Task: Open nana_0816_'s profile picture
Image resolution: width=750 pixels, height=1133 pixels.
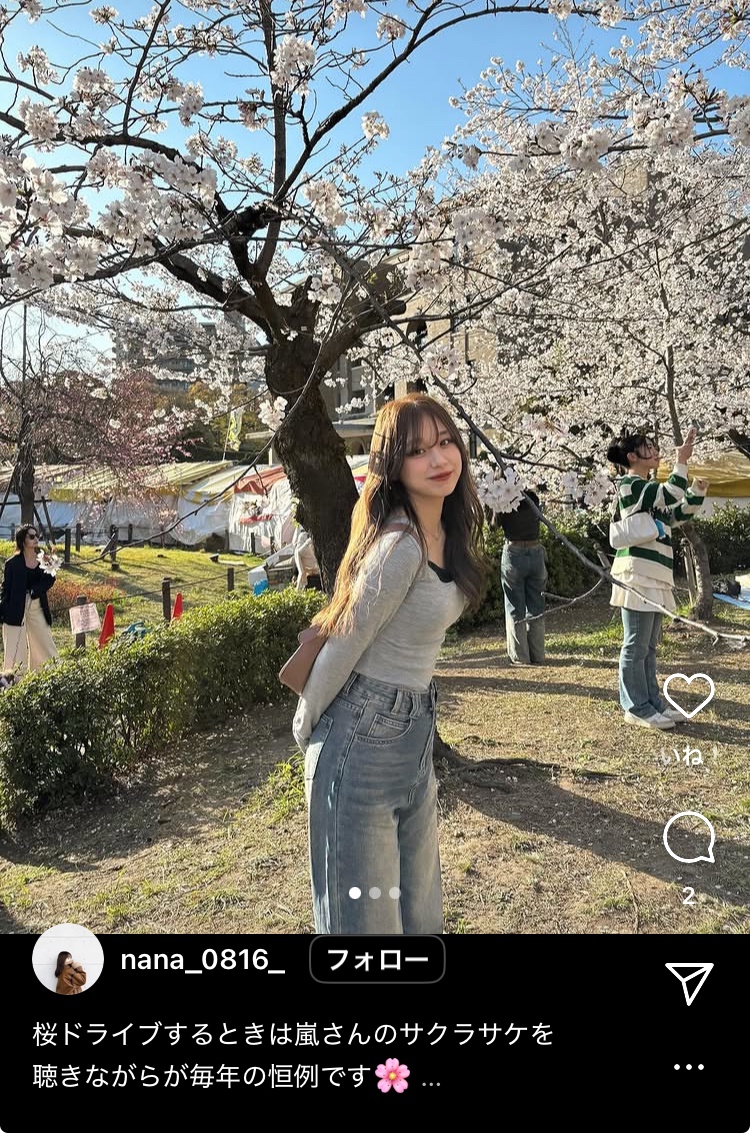Action: (68, 959)
